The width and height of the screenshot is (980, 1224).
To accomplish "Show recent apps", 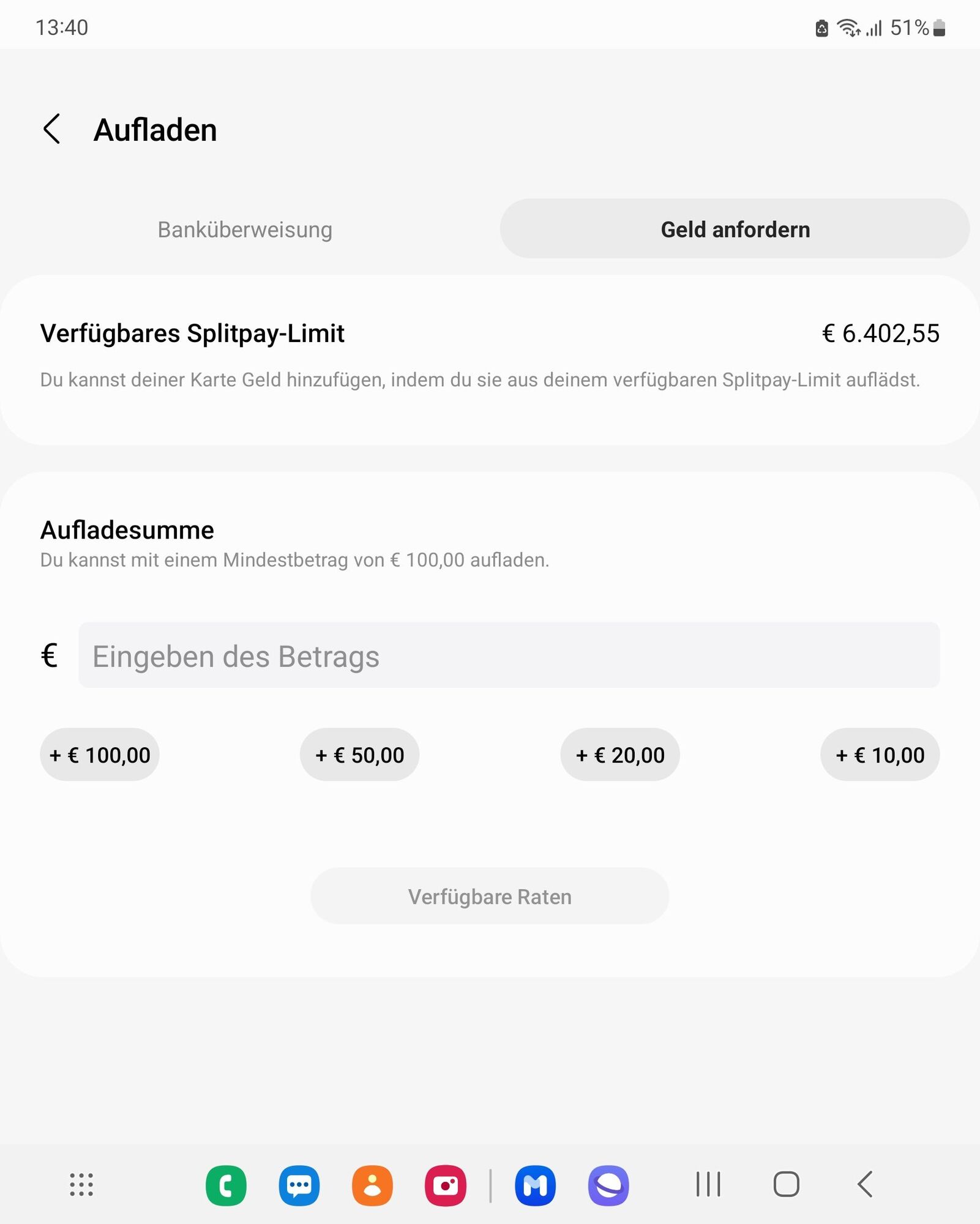I will click(708, 1185).
